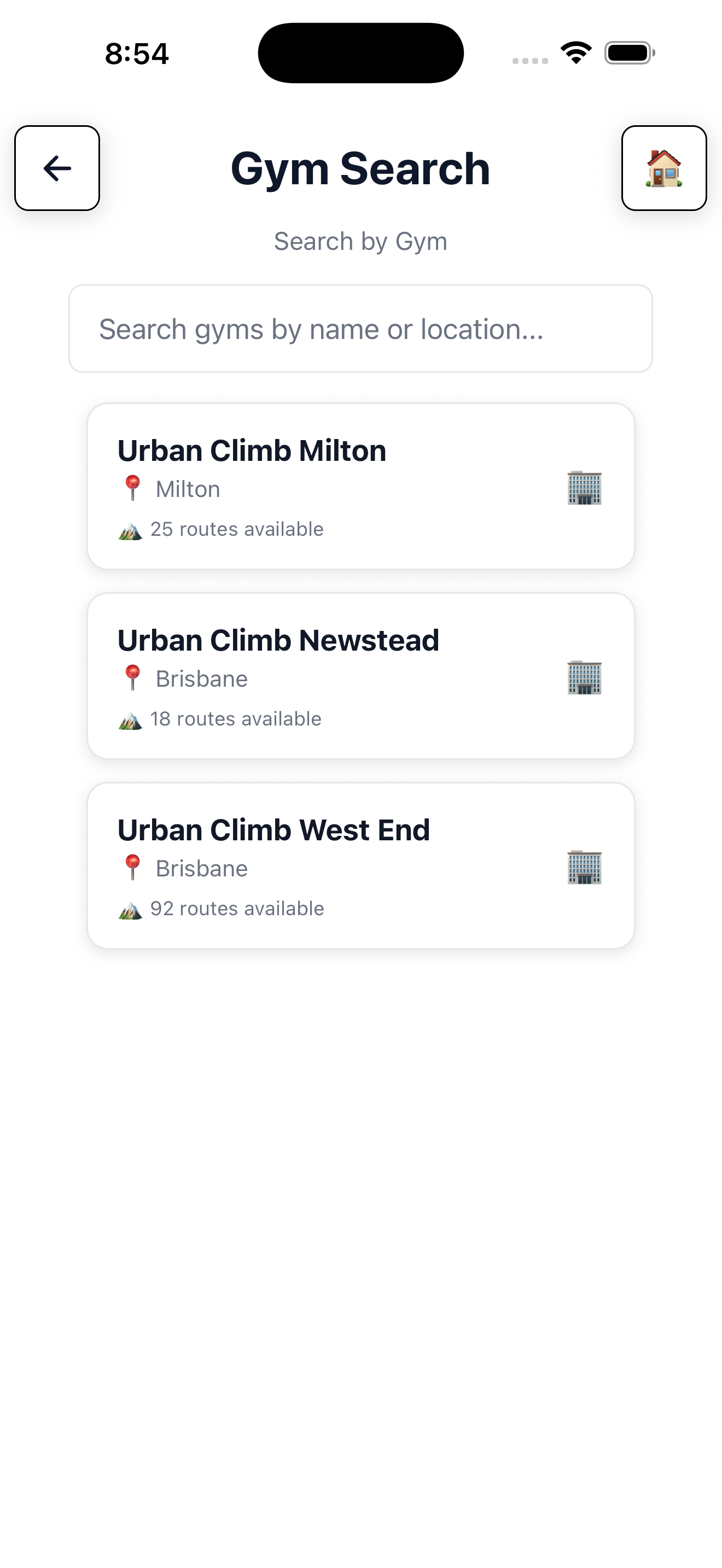The width and height of the screenshot is (722, 1568).
Task: Click the gym search input field
Action: click(x=361, y=328)
